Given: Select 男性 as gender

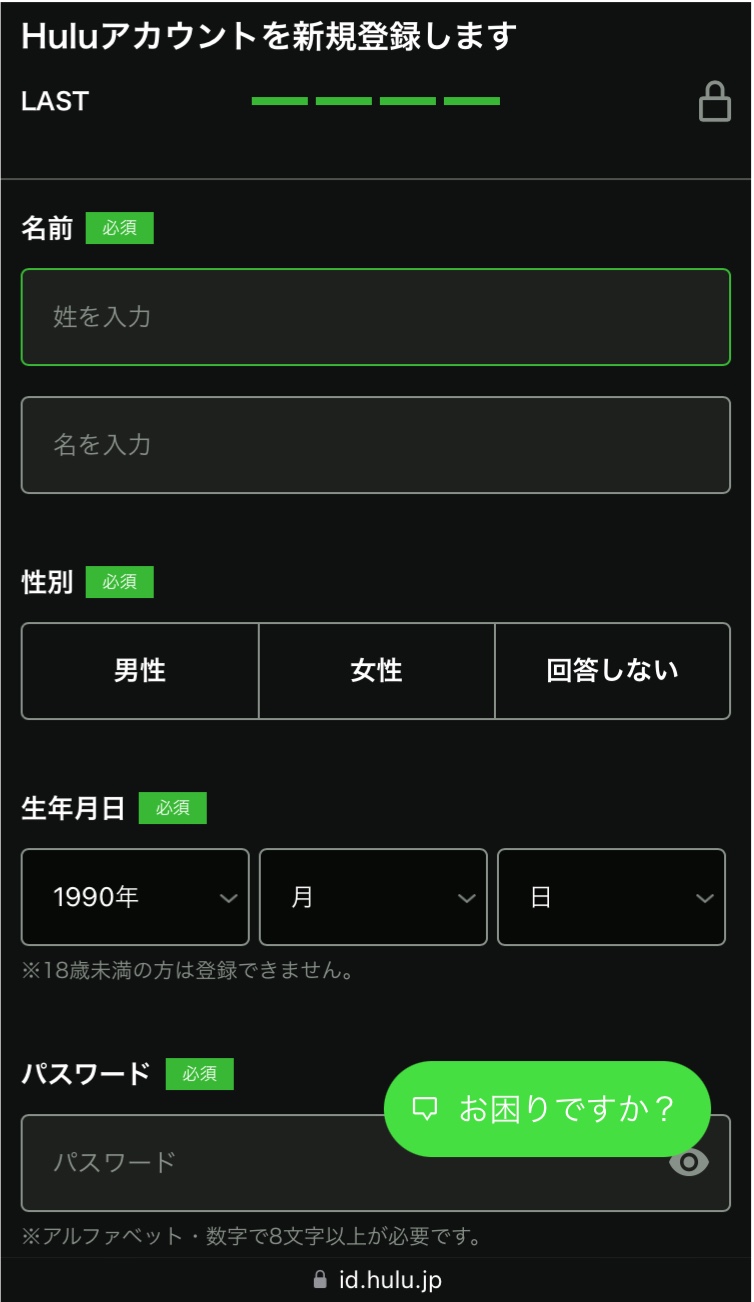Looking at the screenshot, I should coord(140,671).
